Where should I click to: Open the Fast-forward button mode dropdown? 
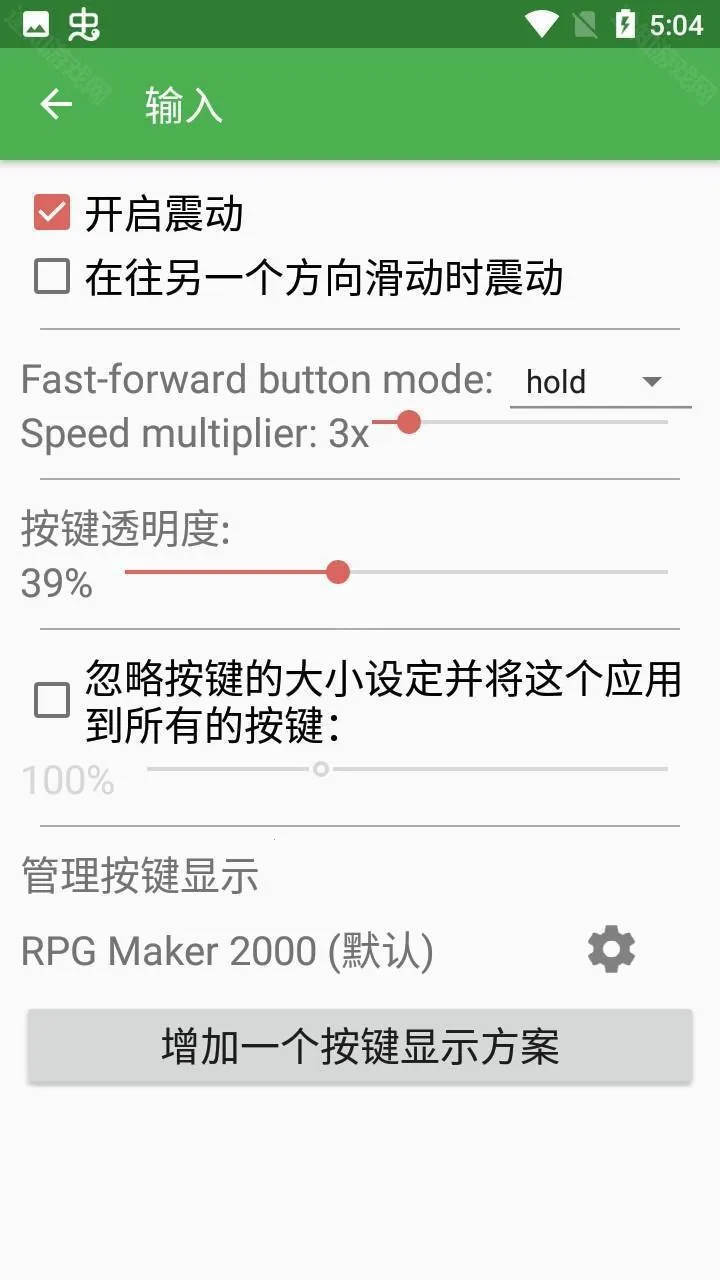point(600,381)
